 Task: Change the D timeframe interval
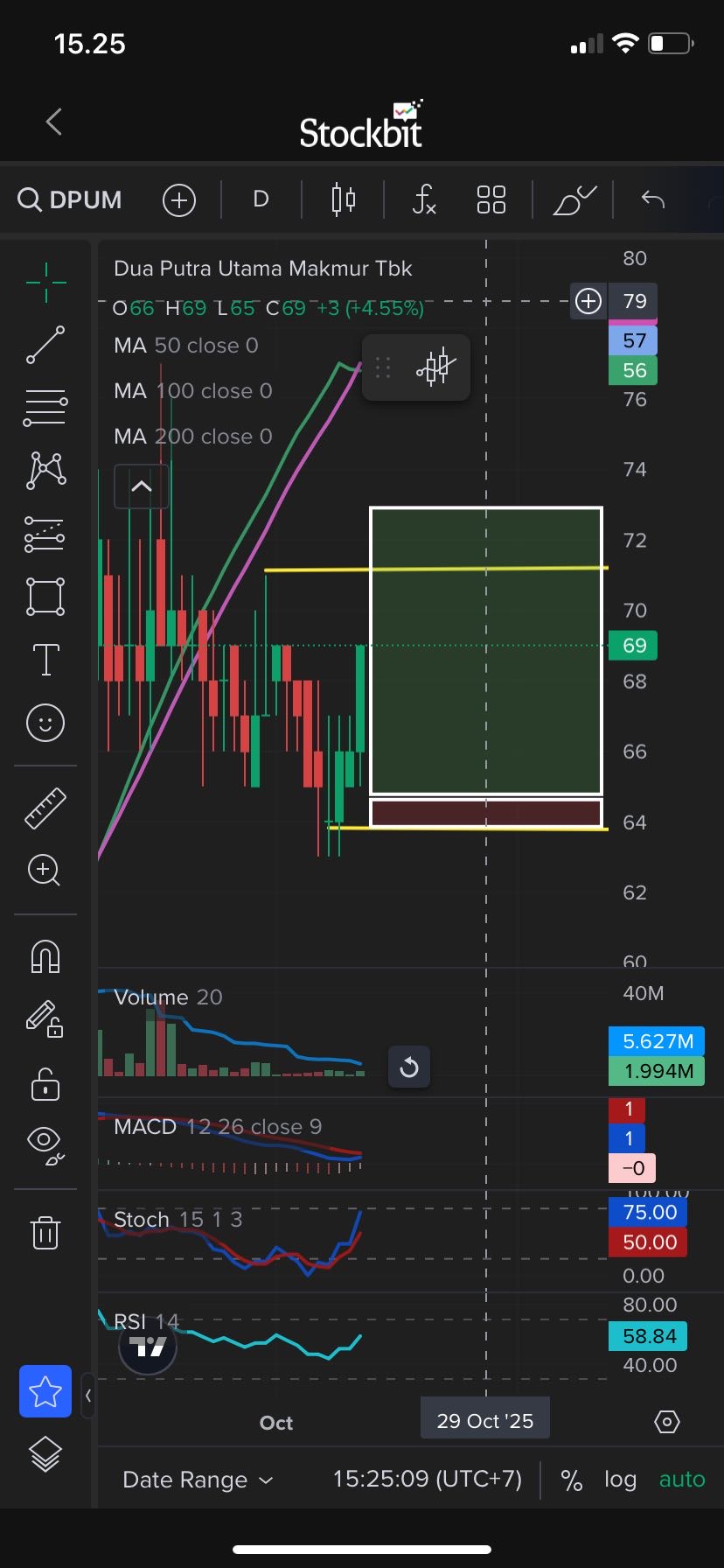[x=261, y=199]
